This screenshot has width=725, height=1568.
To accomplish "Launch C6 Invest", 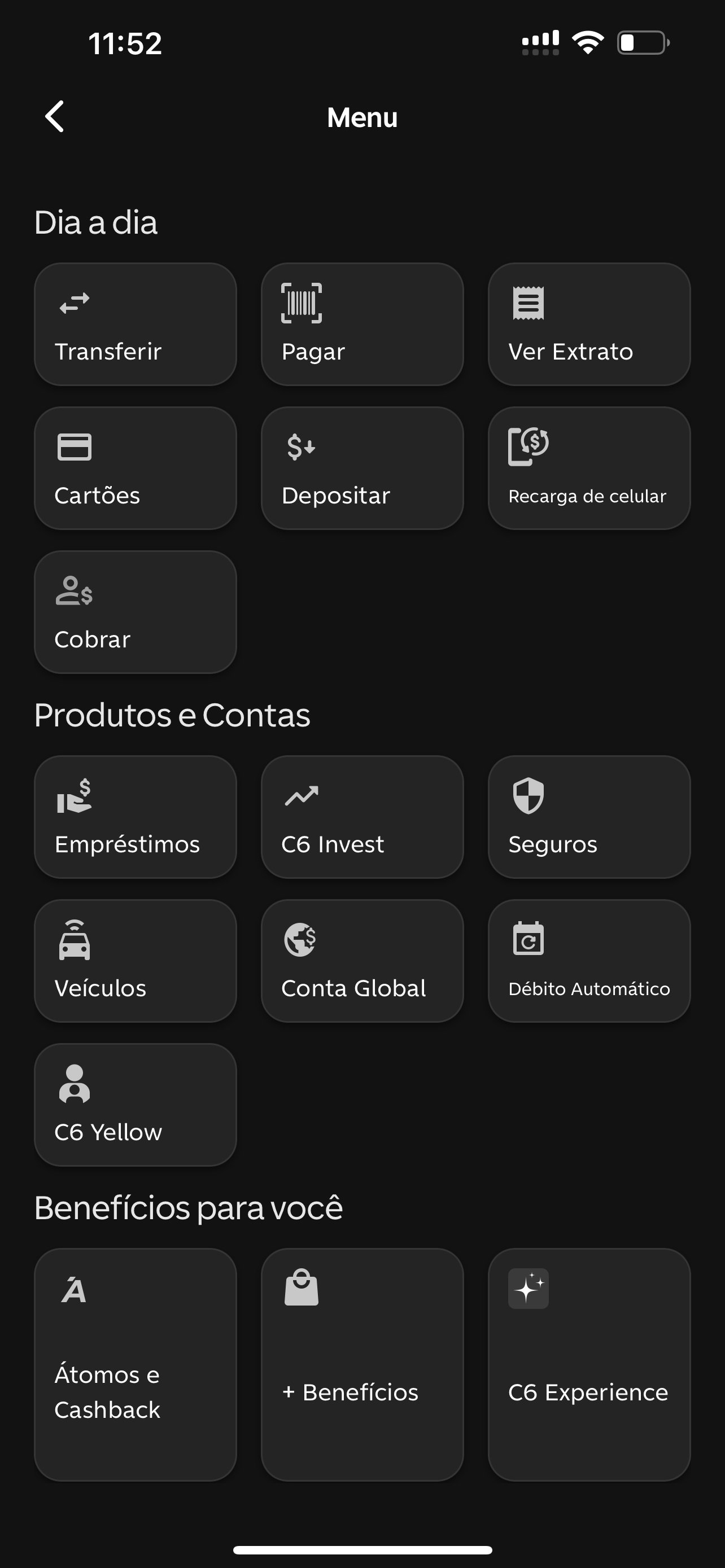I will (x=362, y=817).
